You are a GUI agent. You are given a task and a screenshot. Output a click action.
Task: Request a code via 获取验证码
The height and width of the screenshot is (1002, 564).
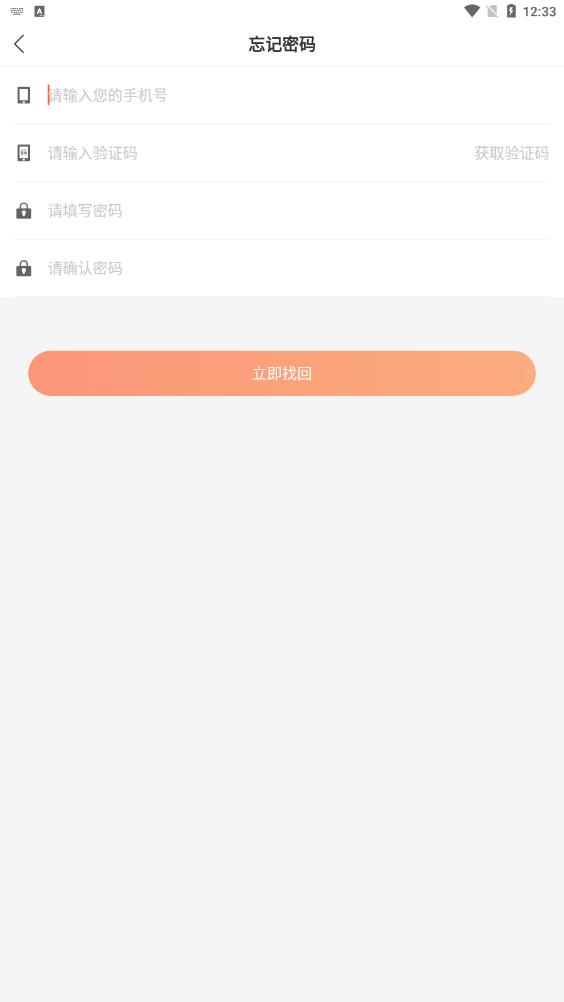click(x=511, y=153)
